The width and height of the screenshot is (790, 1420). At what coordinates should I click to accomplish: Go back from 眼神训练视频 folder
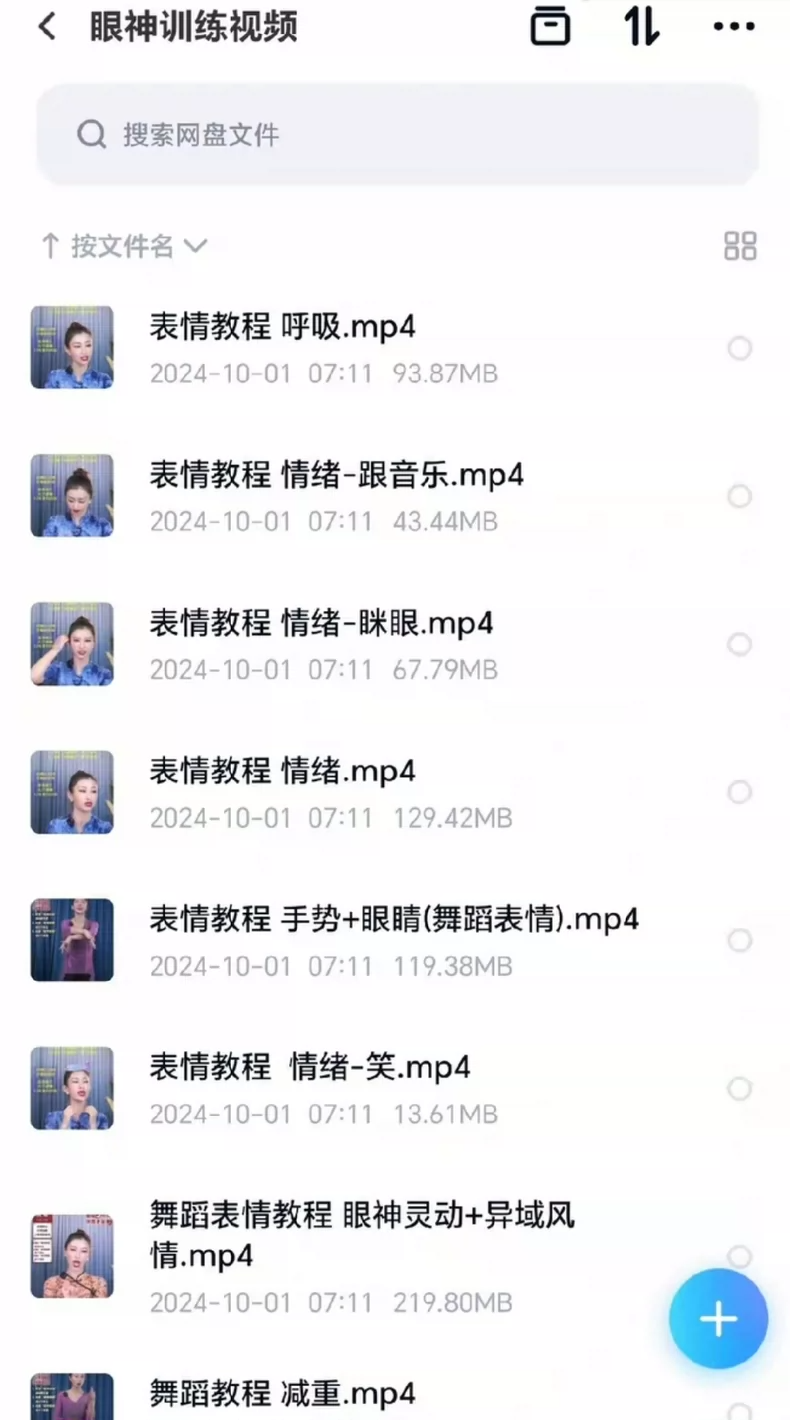click(x=46, y=27)
